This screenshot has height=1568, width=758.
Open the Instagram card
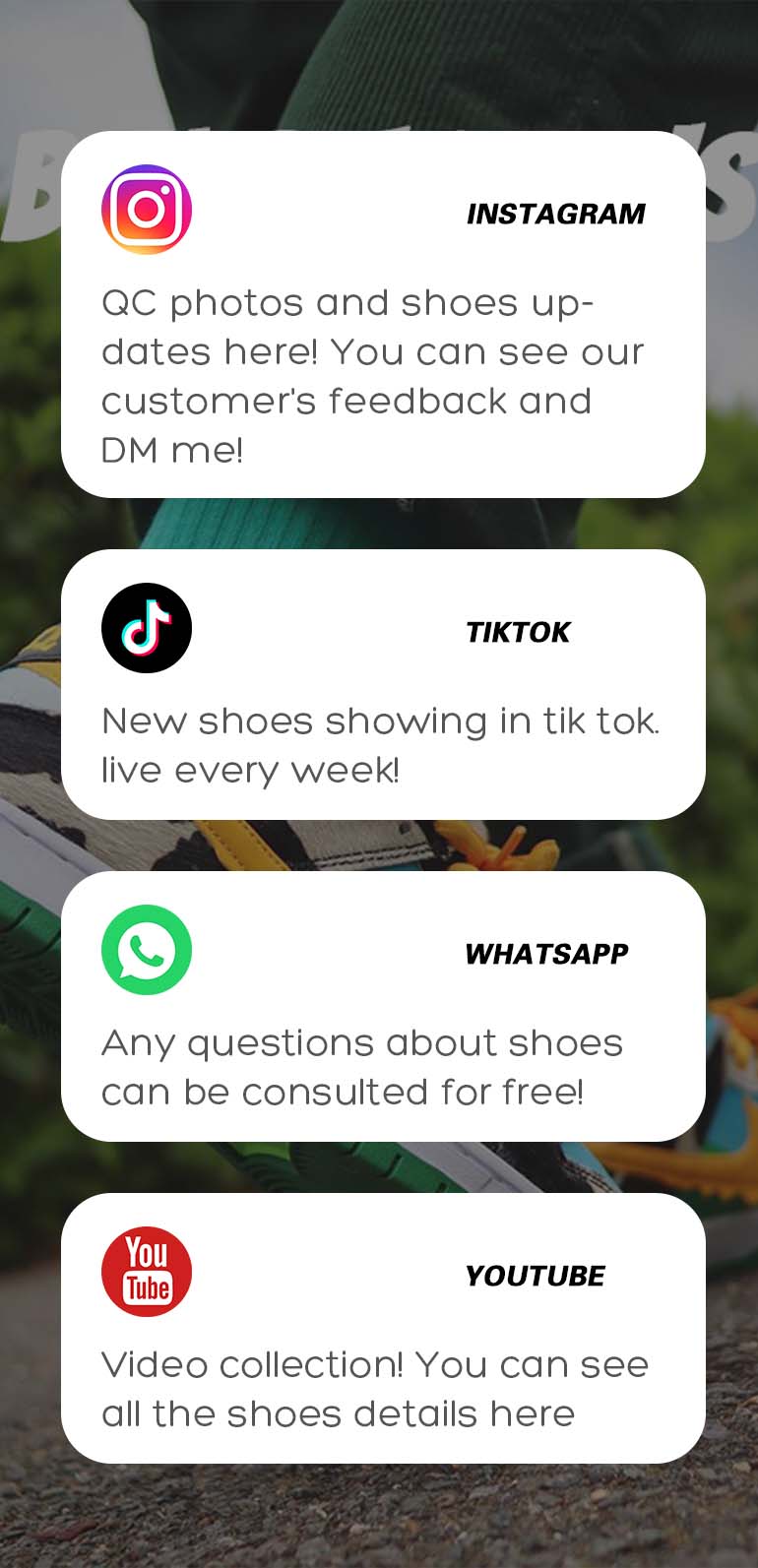[x=383, y=315]
